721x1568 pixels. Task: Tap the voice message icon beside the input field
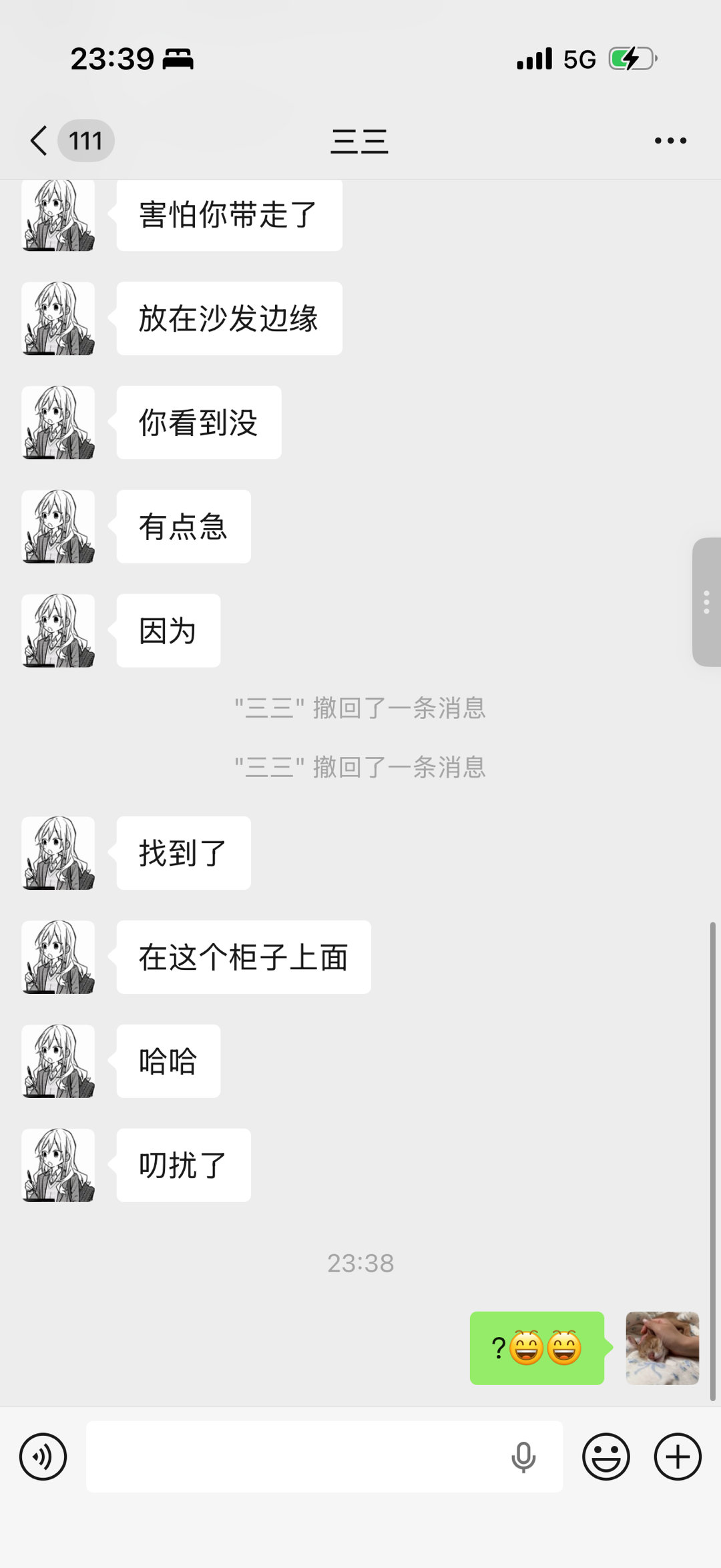[x=42, y=1455]
